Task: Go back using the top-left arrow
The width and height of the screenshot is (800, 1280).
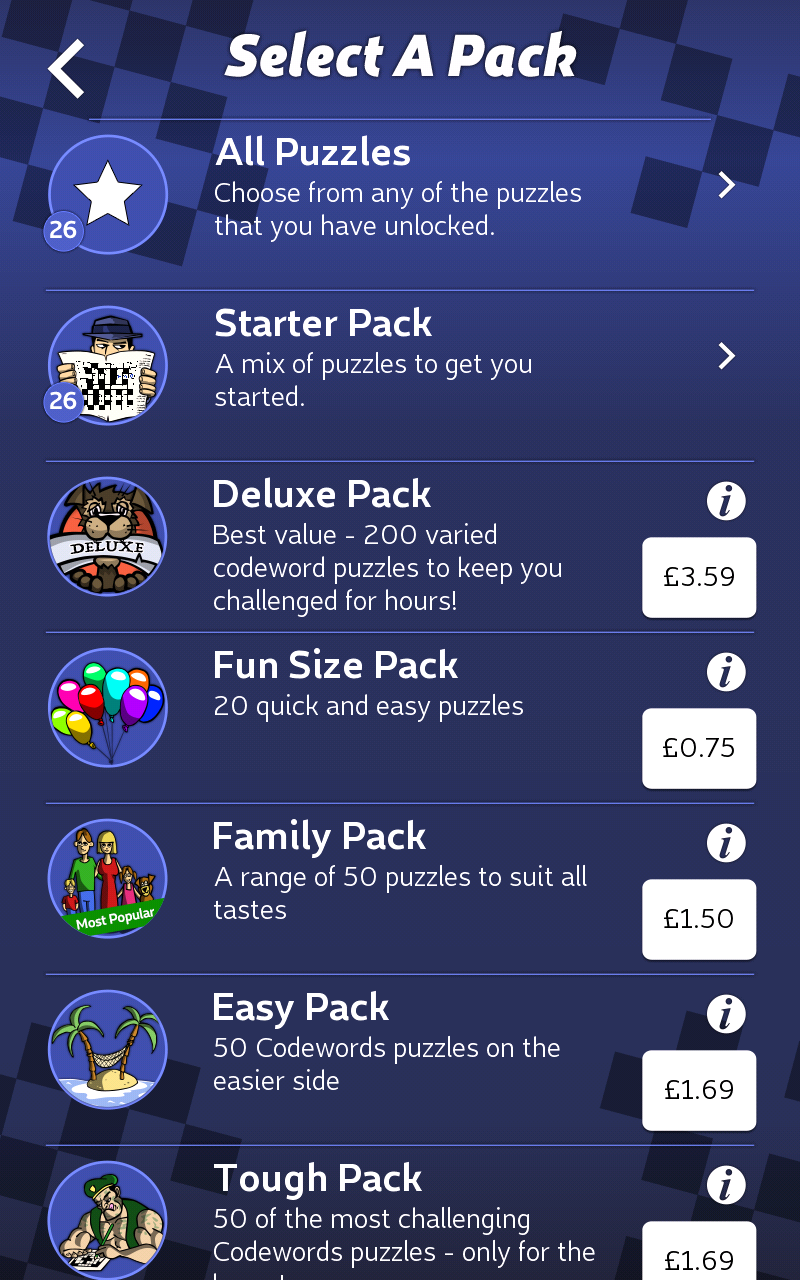Action: (x=66, y=68)
